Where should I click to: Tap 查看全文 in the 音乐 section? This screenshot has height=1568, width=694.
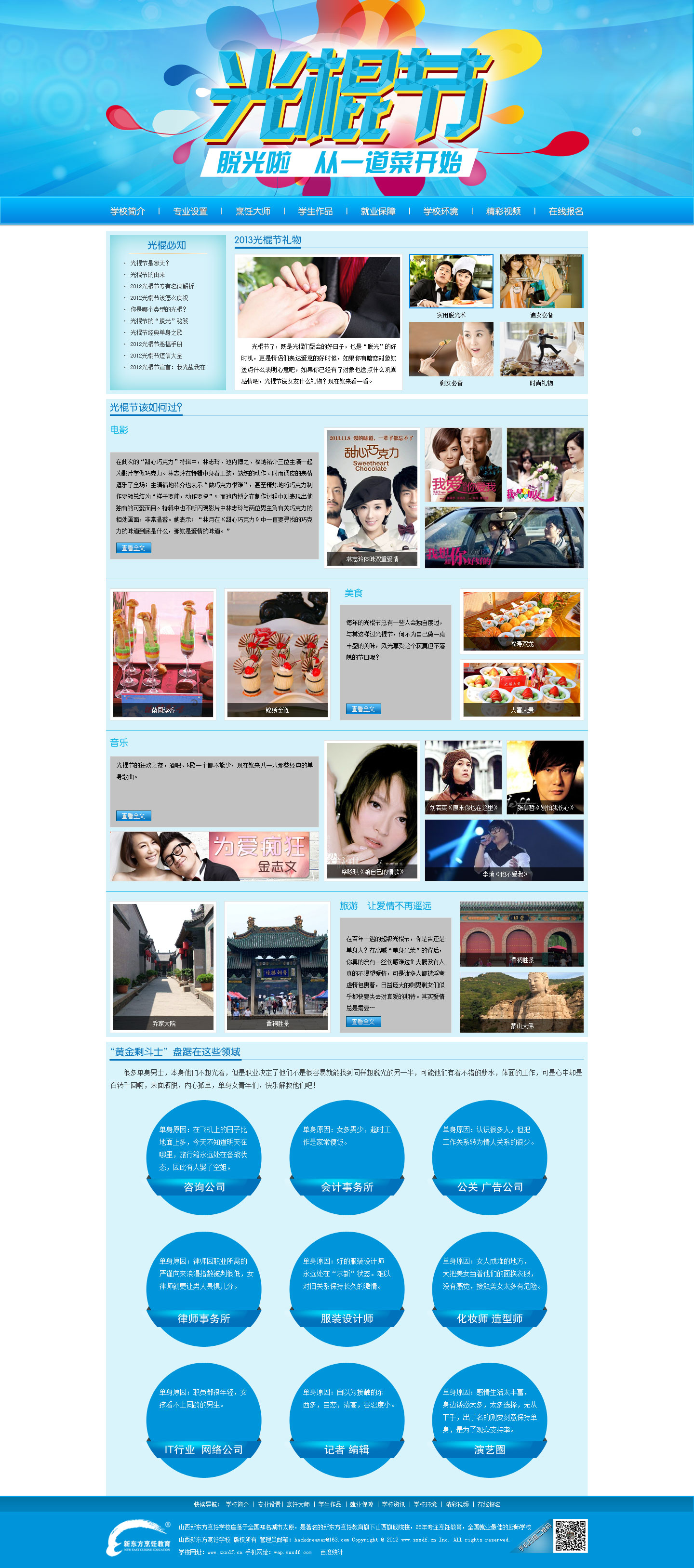133,816
